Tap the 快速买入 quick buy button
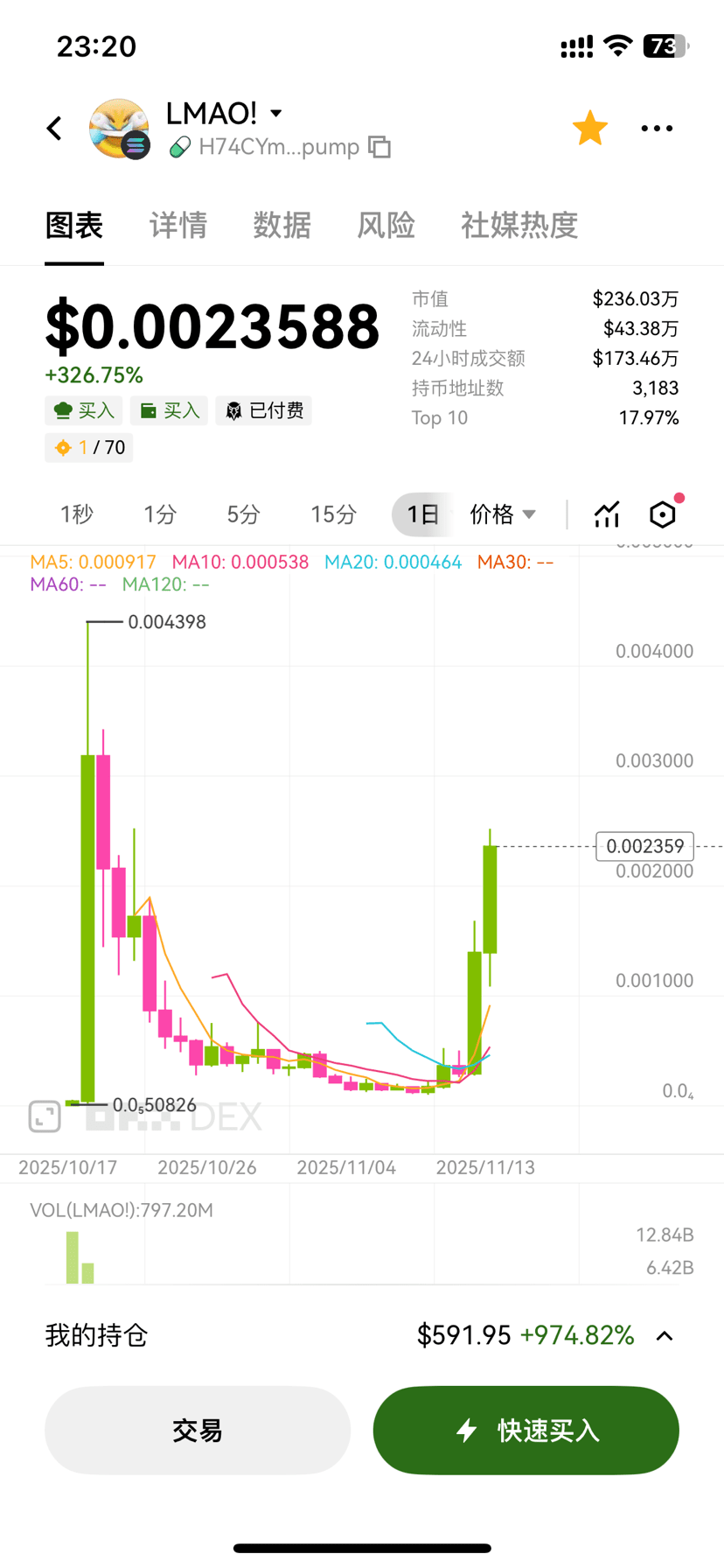The width and height of the screenshot is (724, 1568). tap(526, 1431)
